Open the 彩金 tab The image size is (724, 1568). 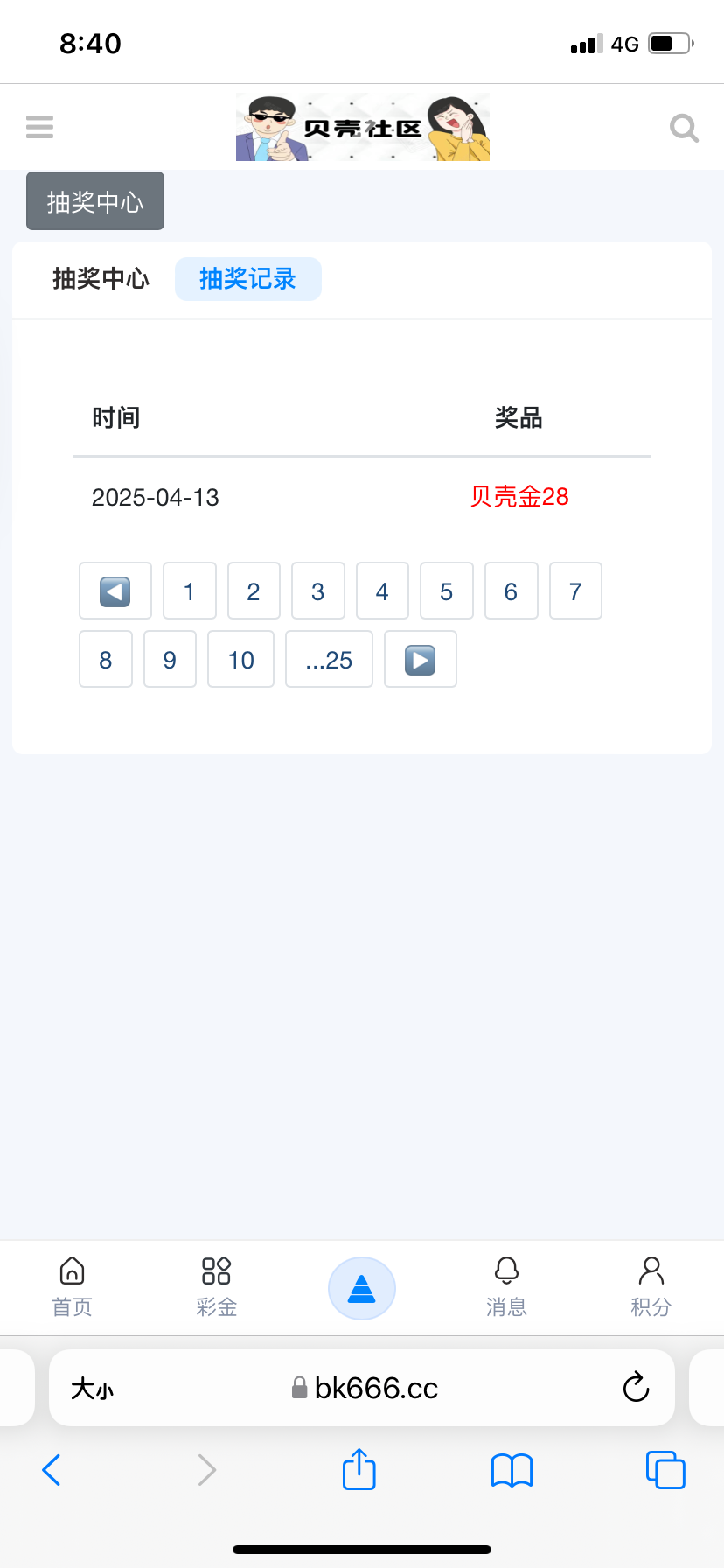(x=216, y=1287)
